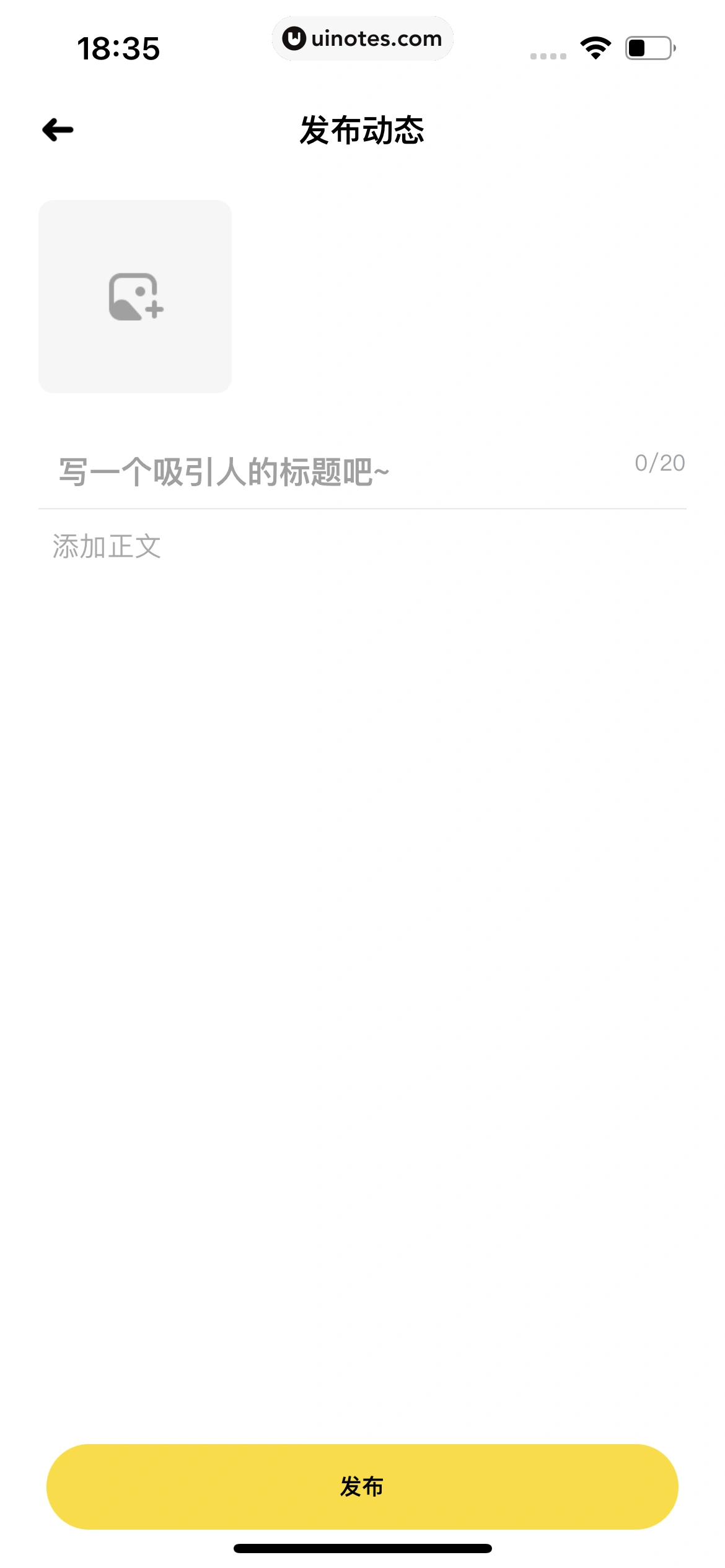Viewport: 725px width, 1568px height.
Task: Click the uinotes.com pill at the top
Action: coord(362,38)
